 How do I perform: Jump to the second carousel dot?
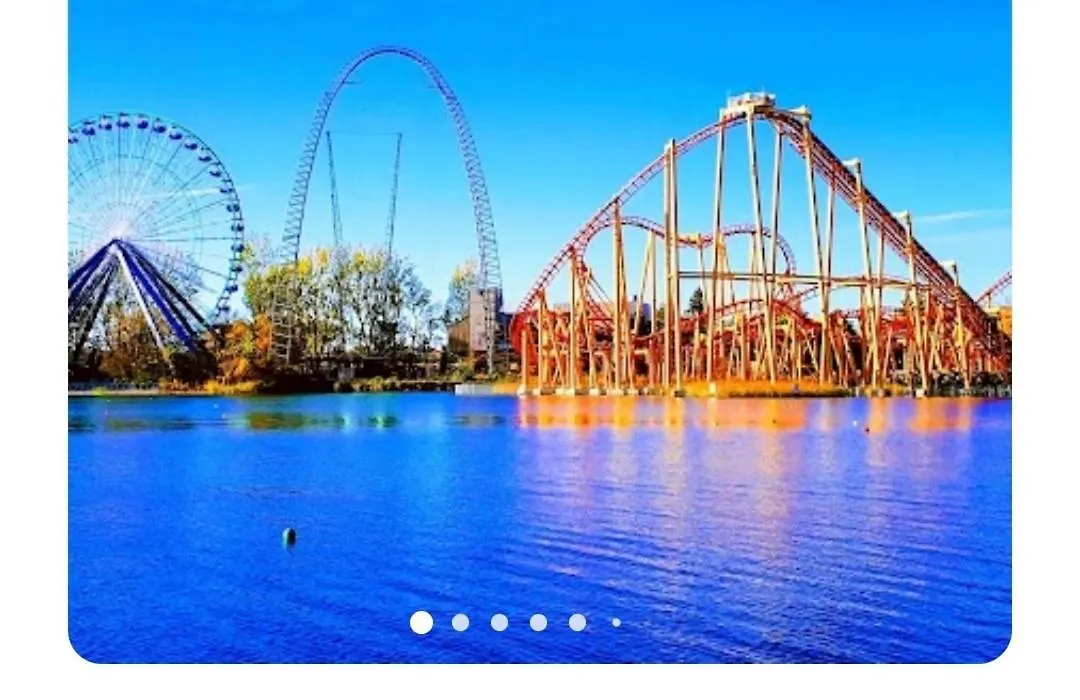pyautogui.click(x=460, y=622)
